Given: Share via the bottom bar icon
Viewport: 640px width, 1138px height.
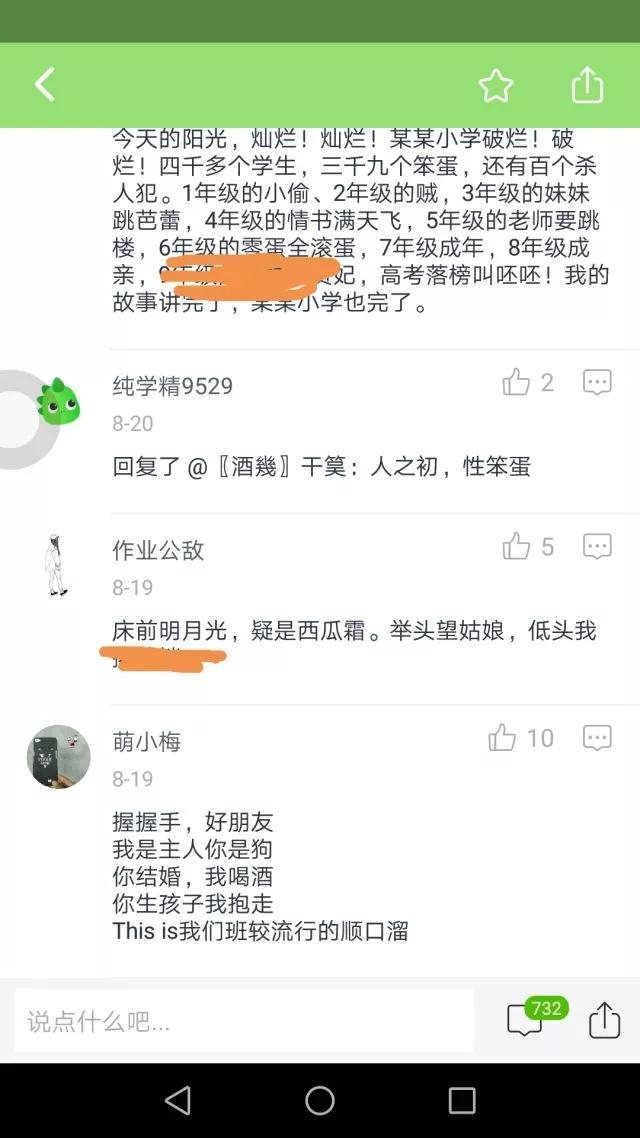Looking at the screenshot, I should click(604, 1020).
